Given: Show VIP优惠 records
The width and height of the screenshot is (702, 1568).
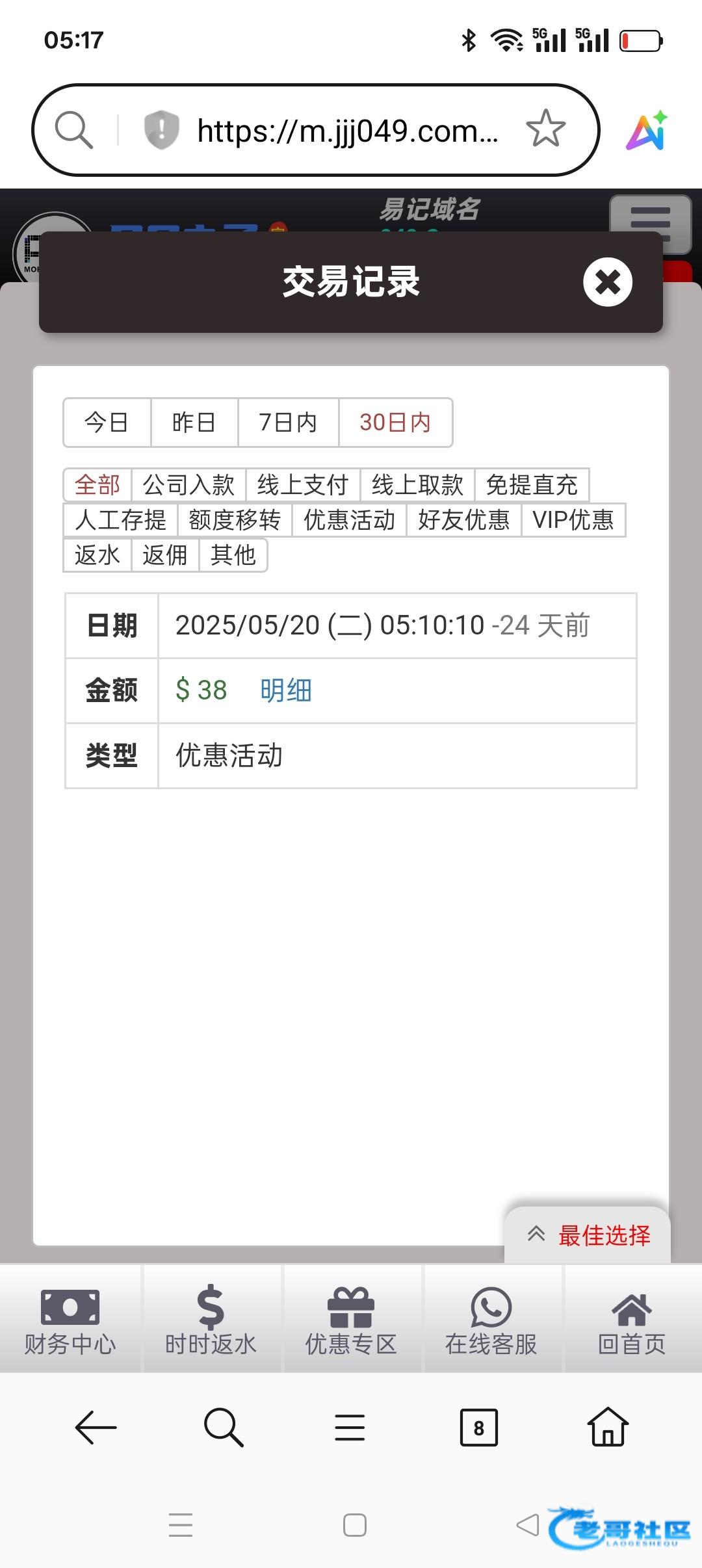Looking at the screenshot, I should point(573,520).
